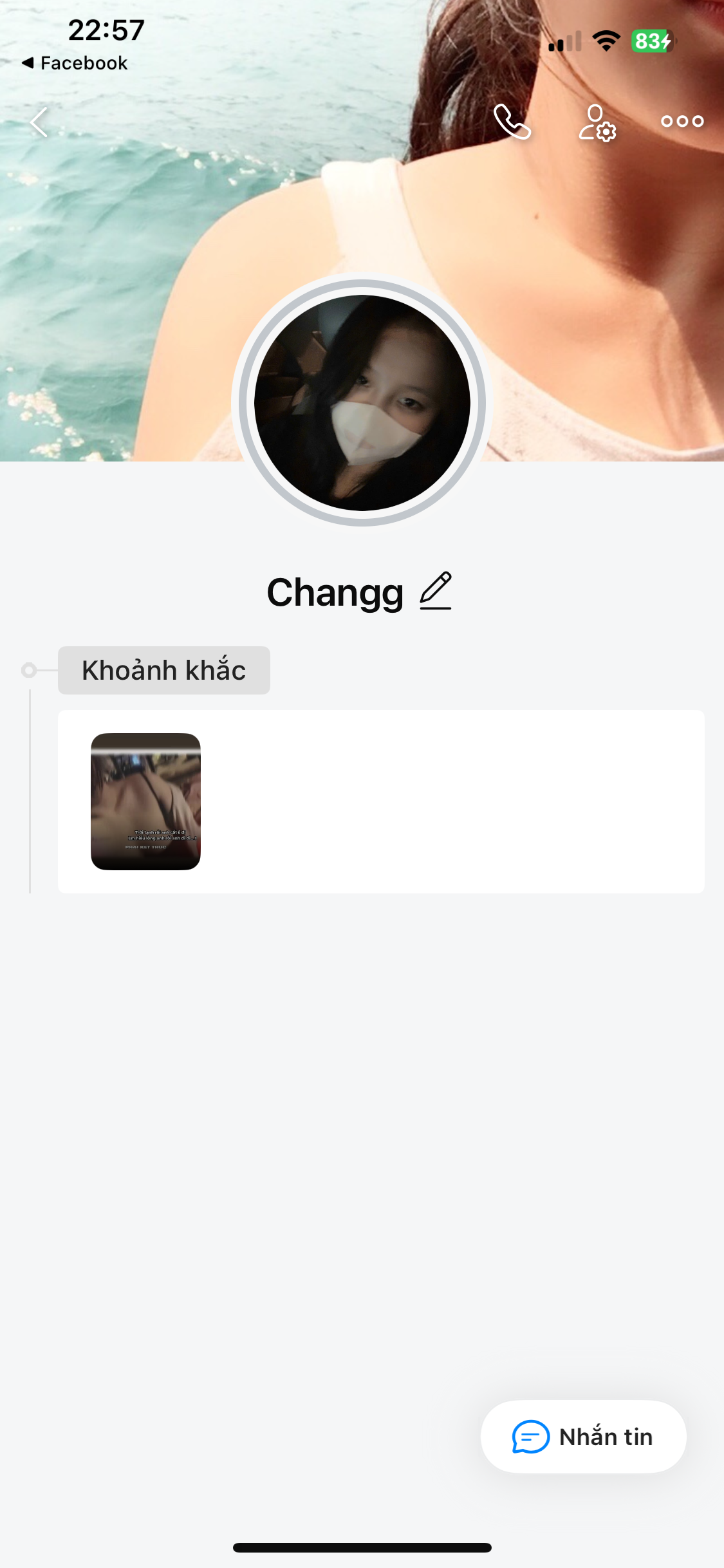This screenshot has width=724, height=1568.
Task: View Changg's profile picture
Action: point(362,403)
